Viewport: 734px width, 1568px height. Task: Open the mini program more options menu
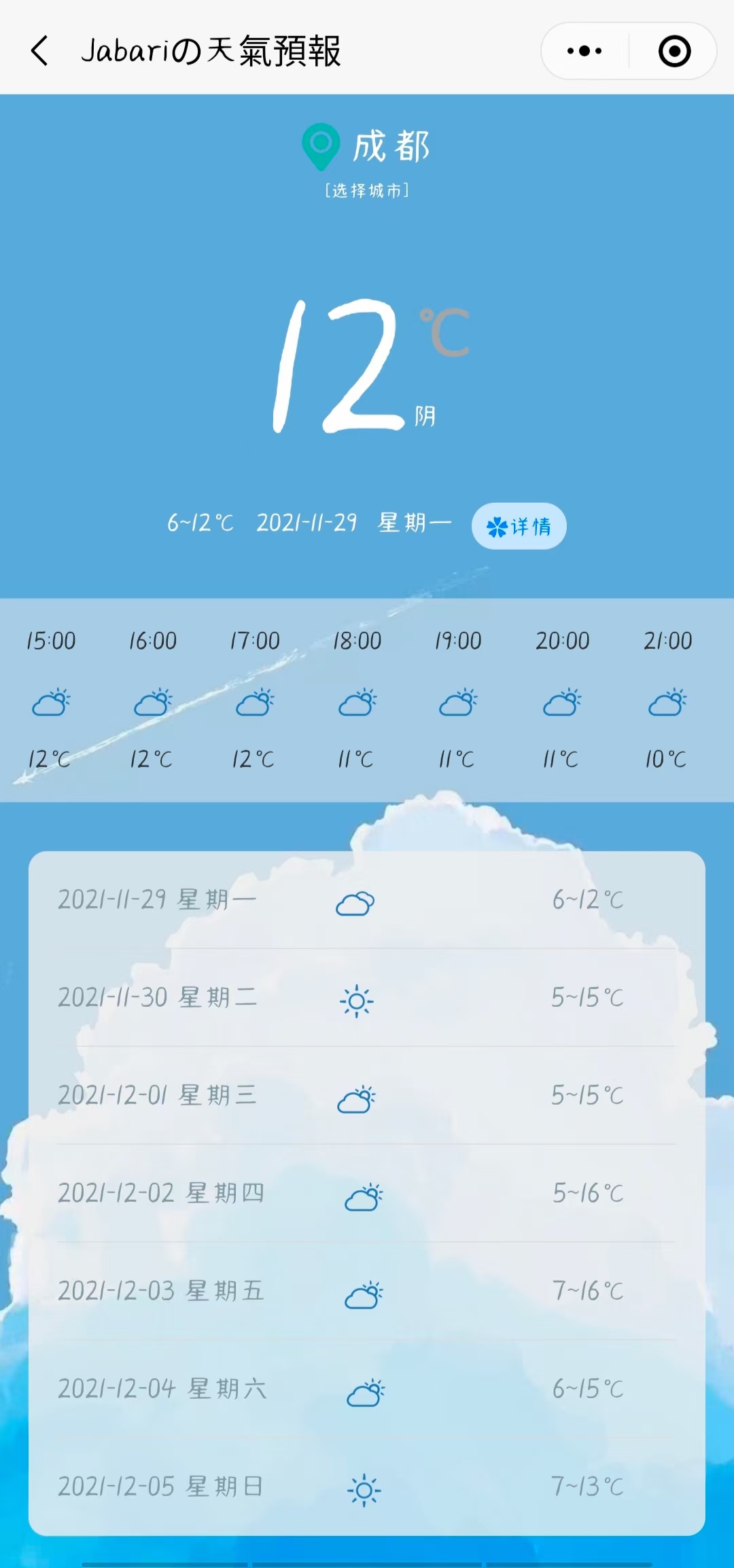tap(584, 51)
